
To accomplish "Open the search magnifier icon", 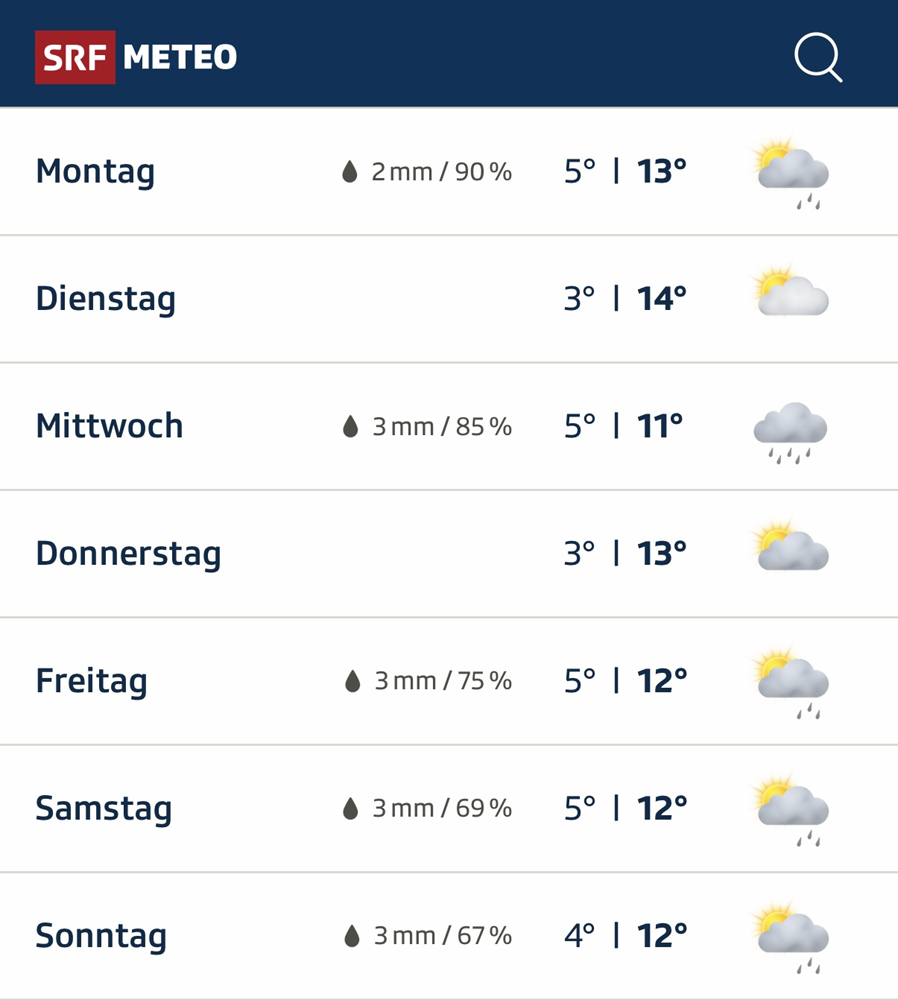I will [818, 57].
